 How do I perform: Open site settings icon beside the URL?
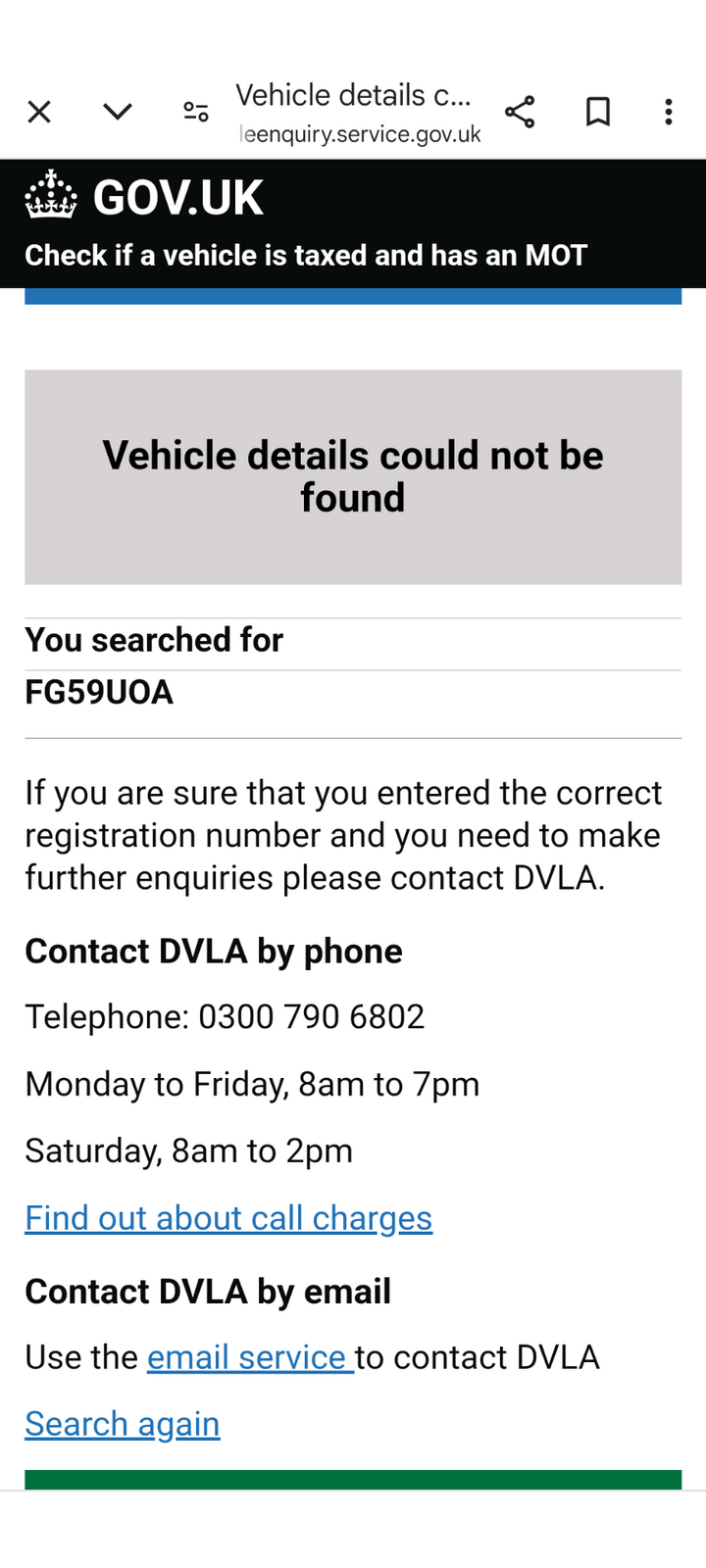[196, 112]
